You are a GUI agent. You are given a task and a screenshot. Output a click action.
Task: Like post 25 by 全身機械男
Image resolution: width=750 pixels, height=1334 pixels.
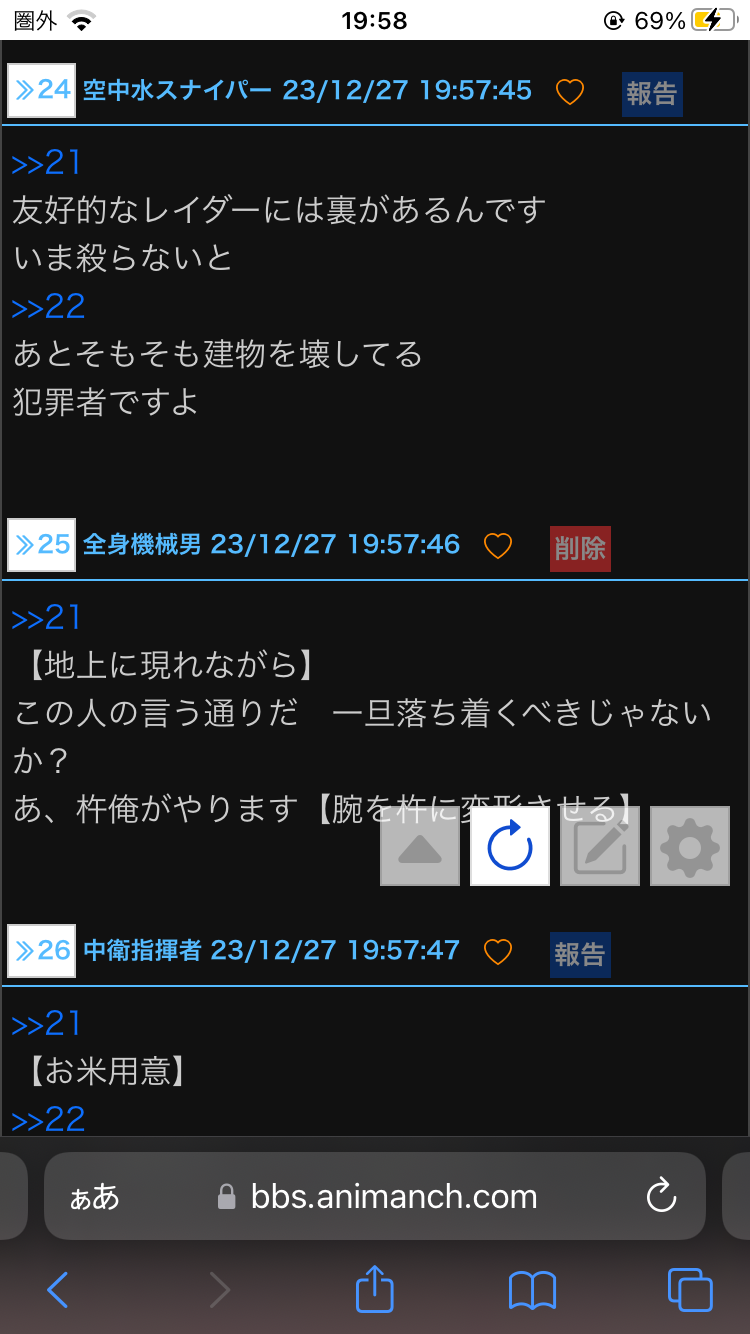click(498, 546)
